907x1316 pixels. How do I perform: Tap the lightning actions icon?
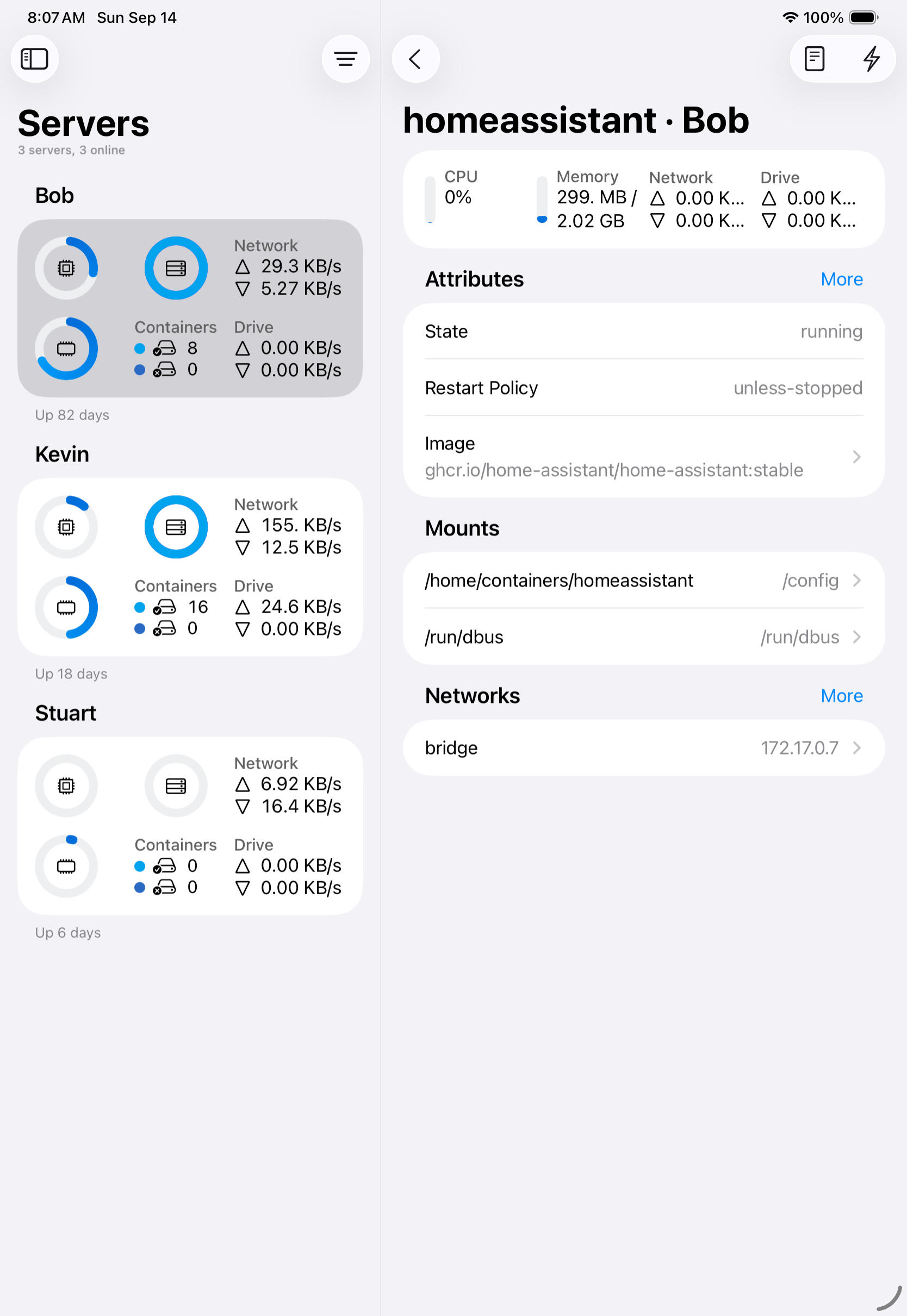click(x=872, y=59)
